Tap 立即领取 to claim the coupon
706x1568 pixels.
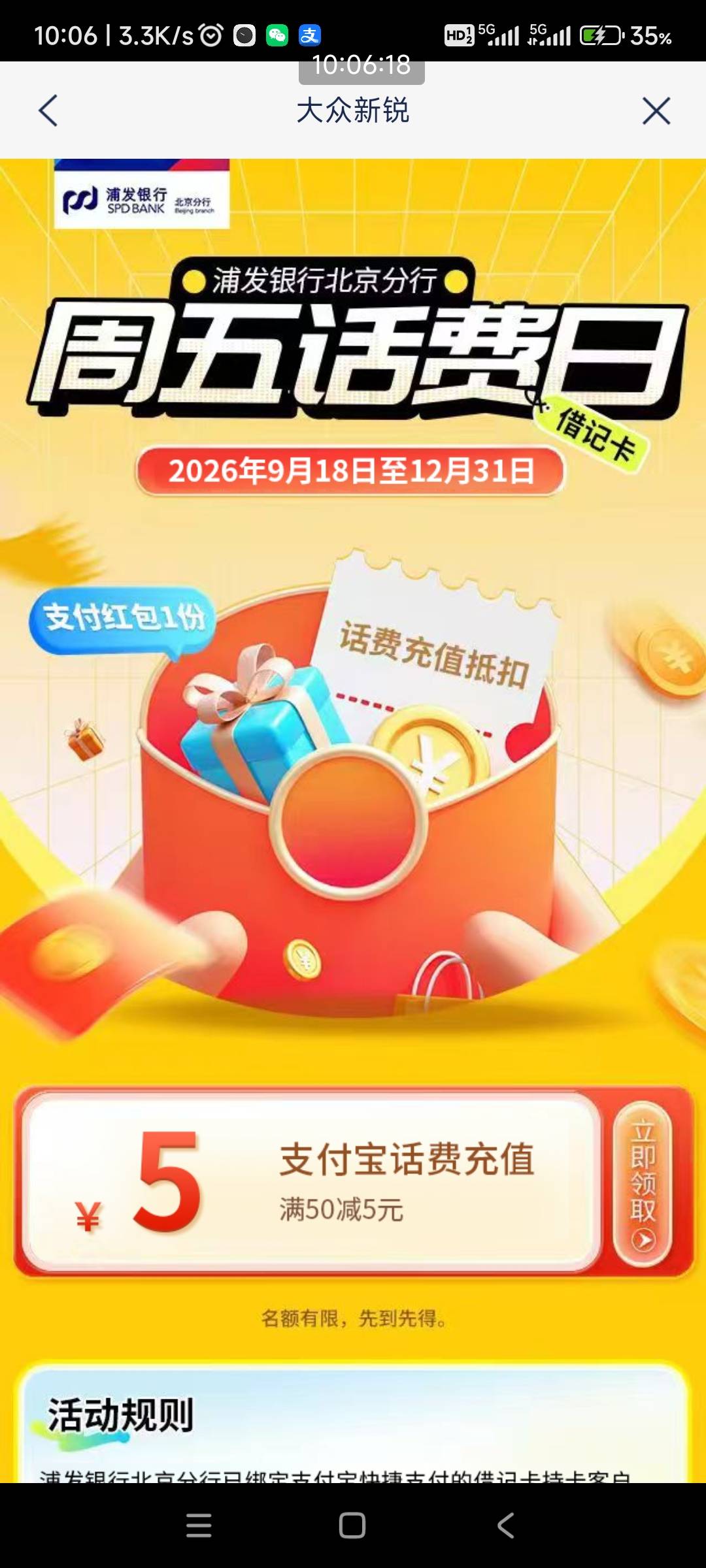pyautogui.click(x=643, y=1184)
